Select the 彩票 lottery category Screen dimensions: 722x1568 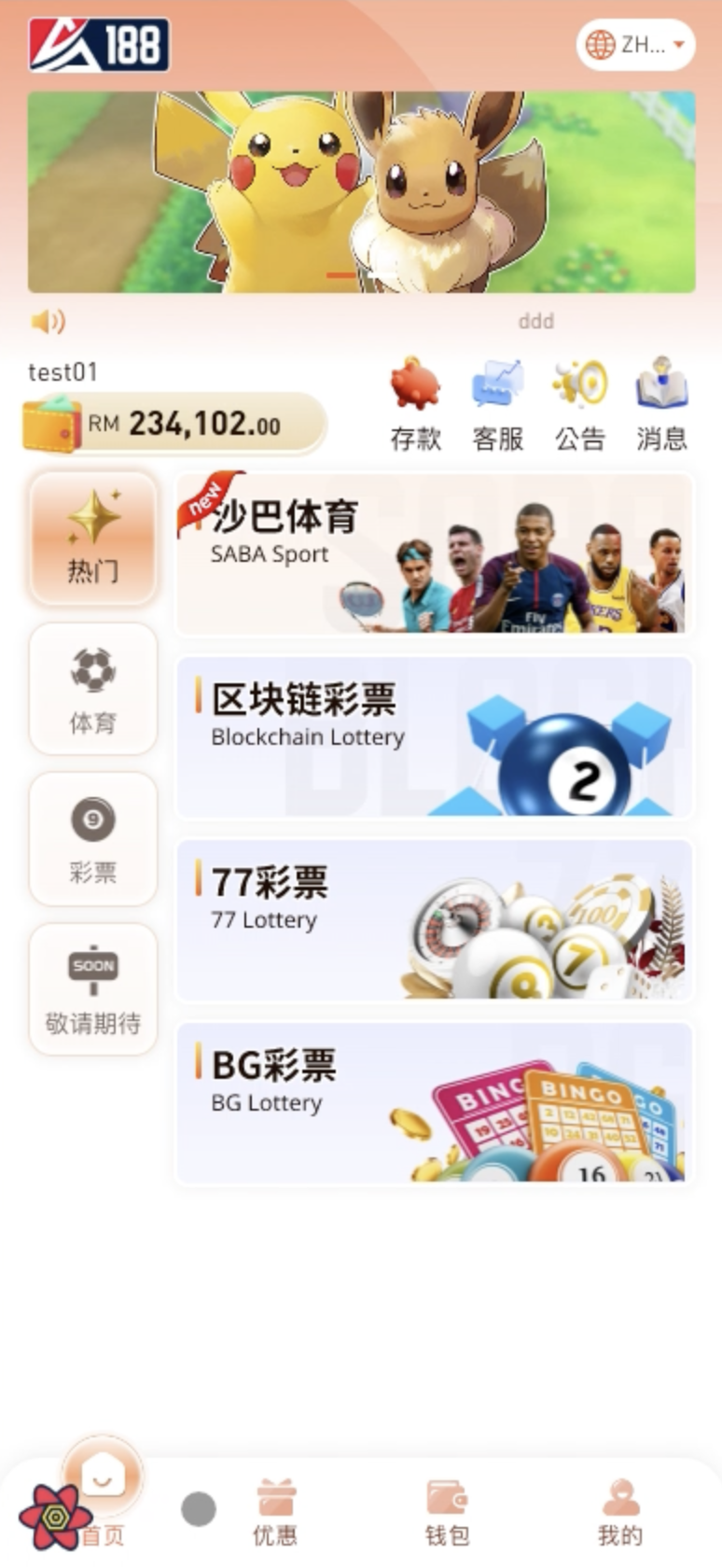(93, 838)
